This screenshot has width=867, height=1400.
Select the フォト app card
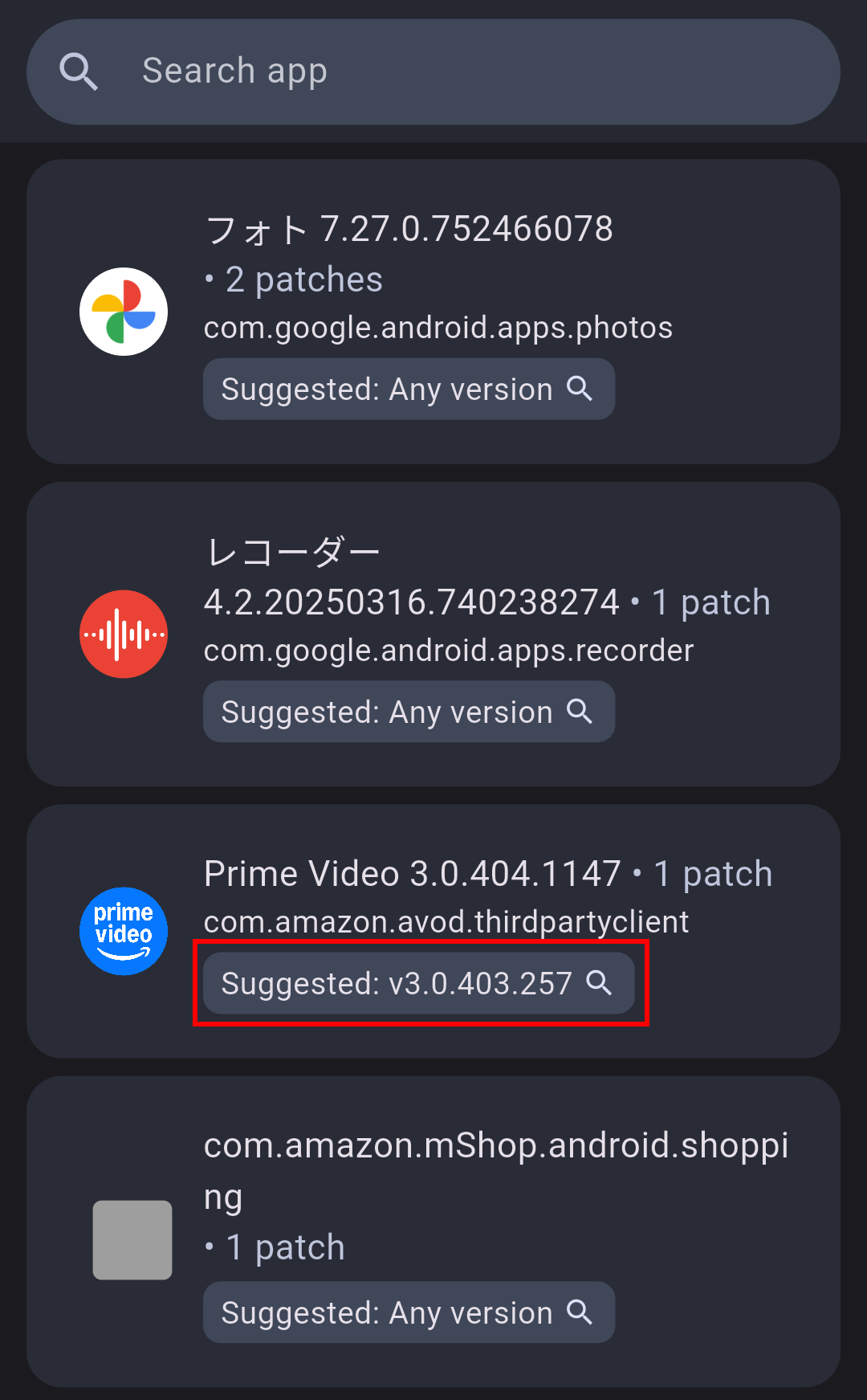pos(433,312)
